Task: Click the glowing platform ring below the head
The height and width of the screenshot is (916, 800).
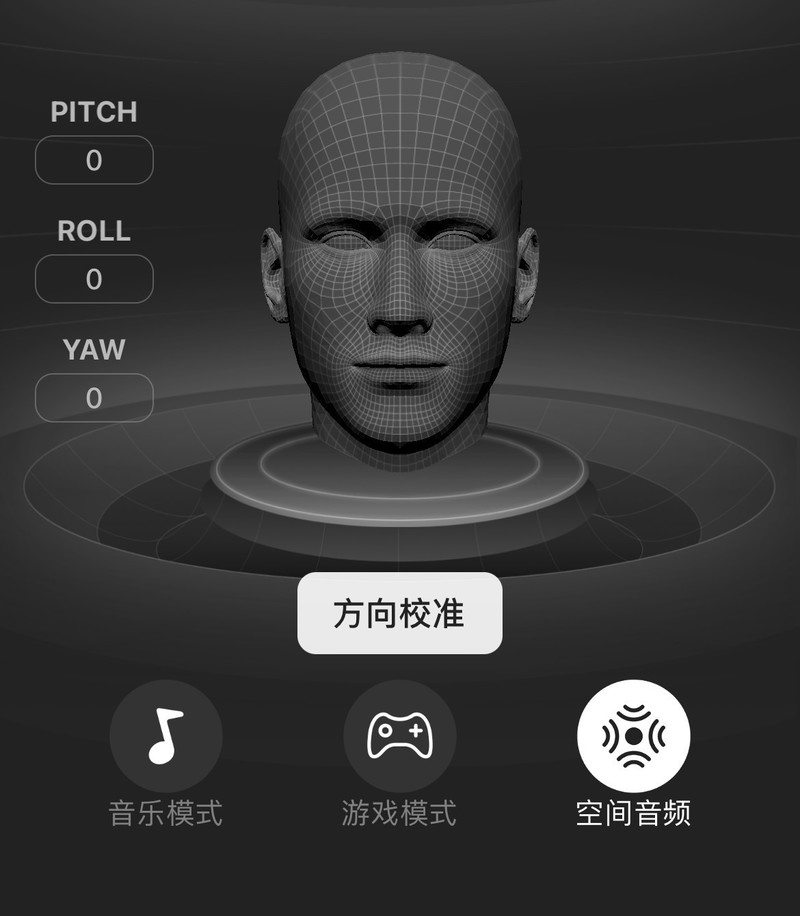Action: point(400,490)
